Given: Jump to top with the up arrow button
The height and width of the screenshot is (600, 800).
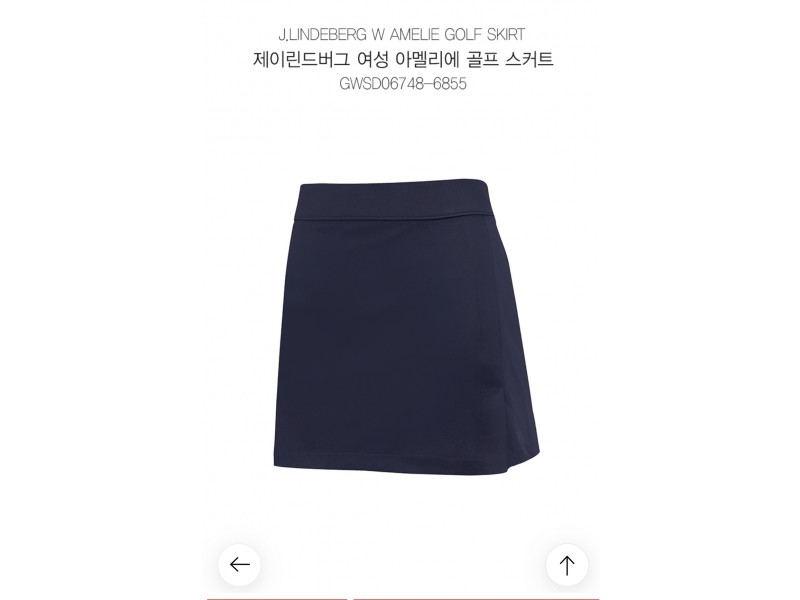Looking at the screenshot, I should click(x=567, y=565).
